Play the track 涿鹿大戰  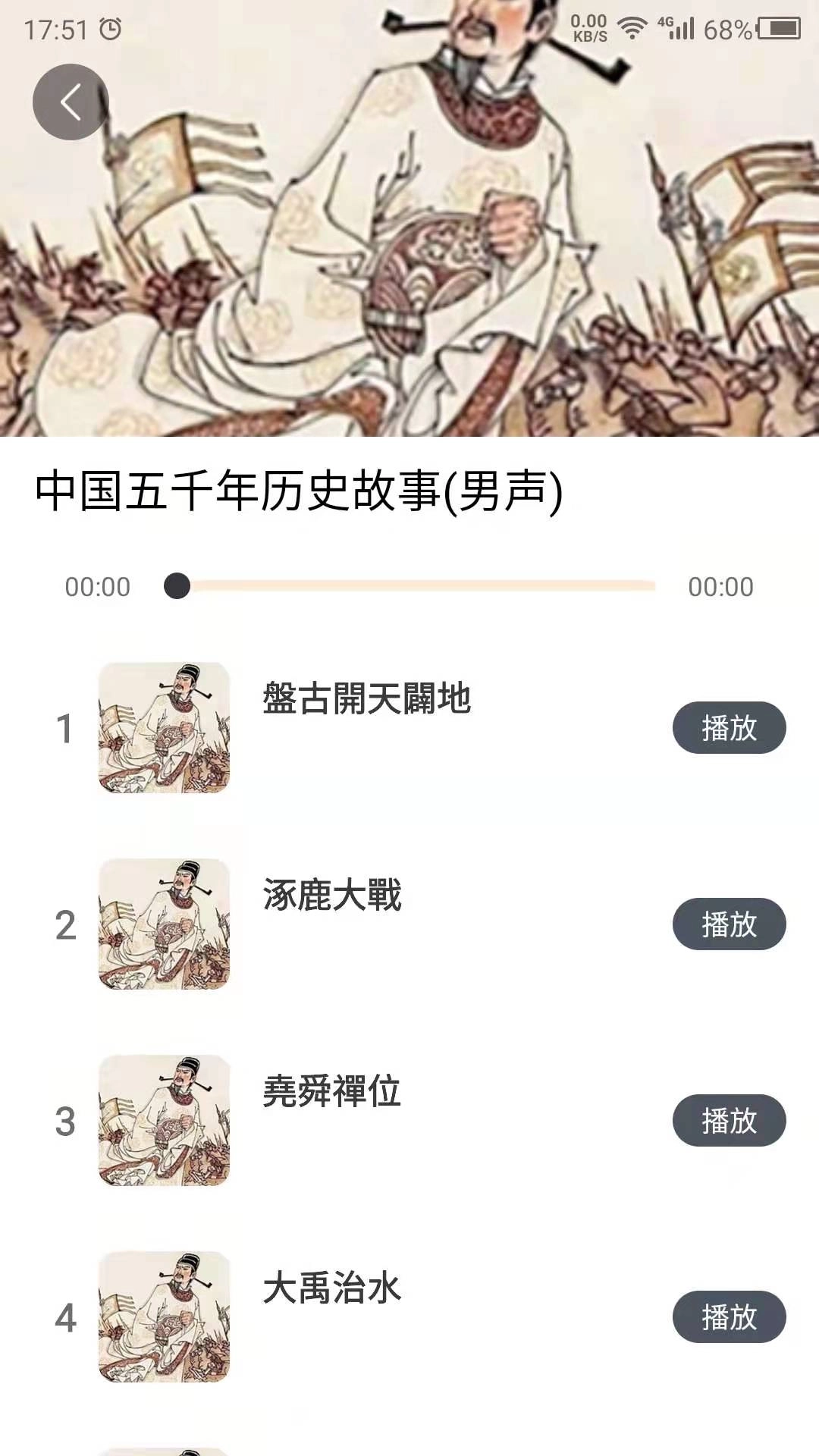point(728,924)
